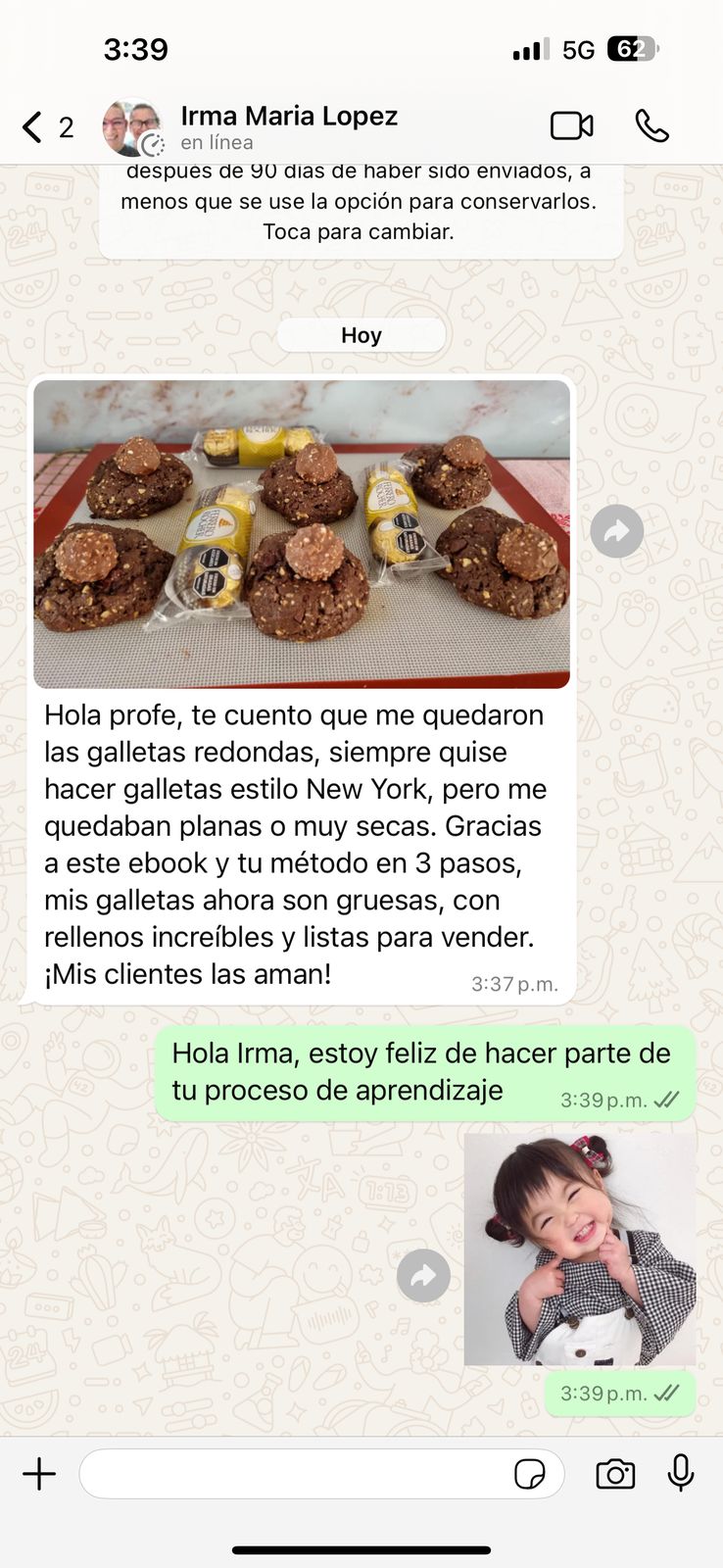This screenshot has height=1568, width=723.
Task: Record a voice message with the microphone
Action: [x=681, y=1473]
